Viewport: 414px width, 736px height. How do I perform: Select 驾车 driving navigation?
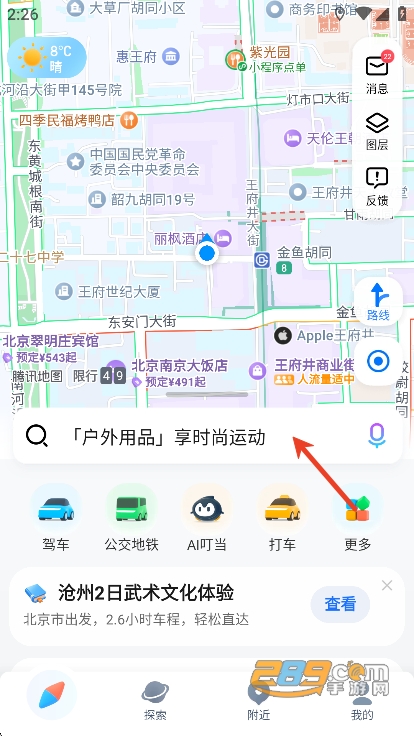click(x=56, y=518)
